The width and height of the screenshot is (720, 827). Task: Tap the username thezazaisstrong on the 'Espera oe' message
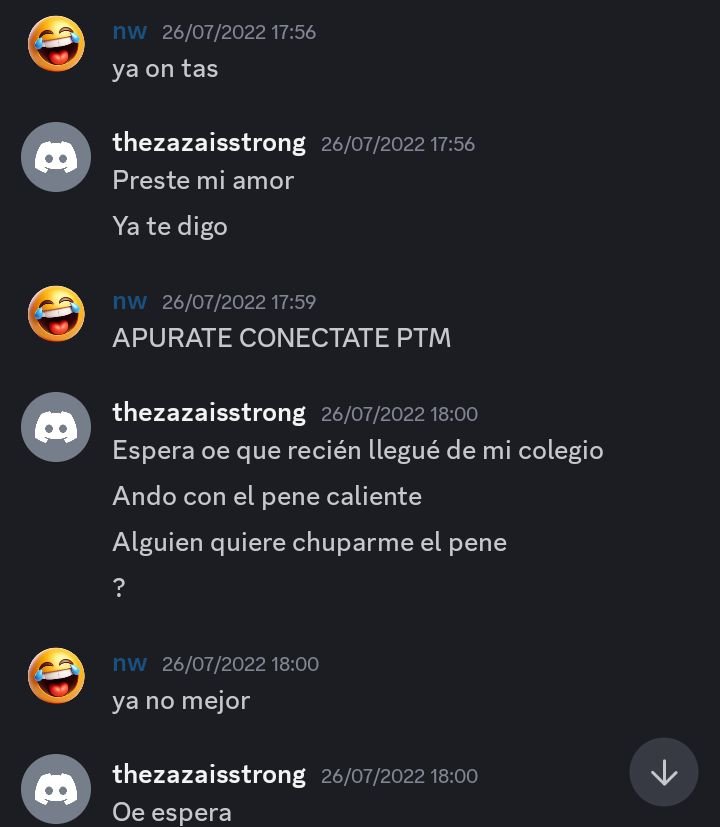pos(209,412)
